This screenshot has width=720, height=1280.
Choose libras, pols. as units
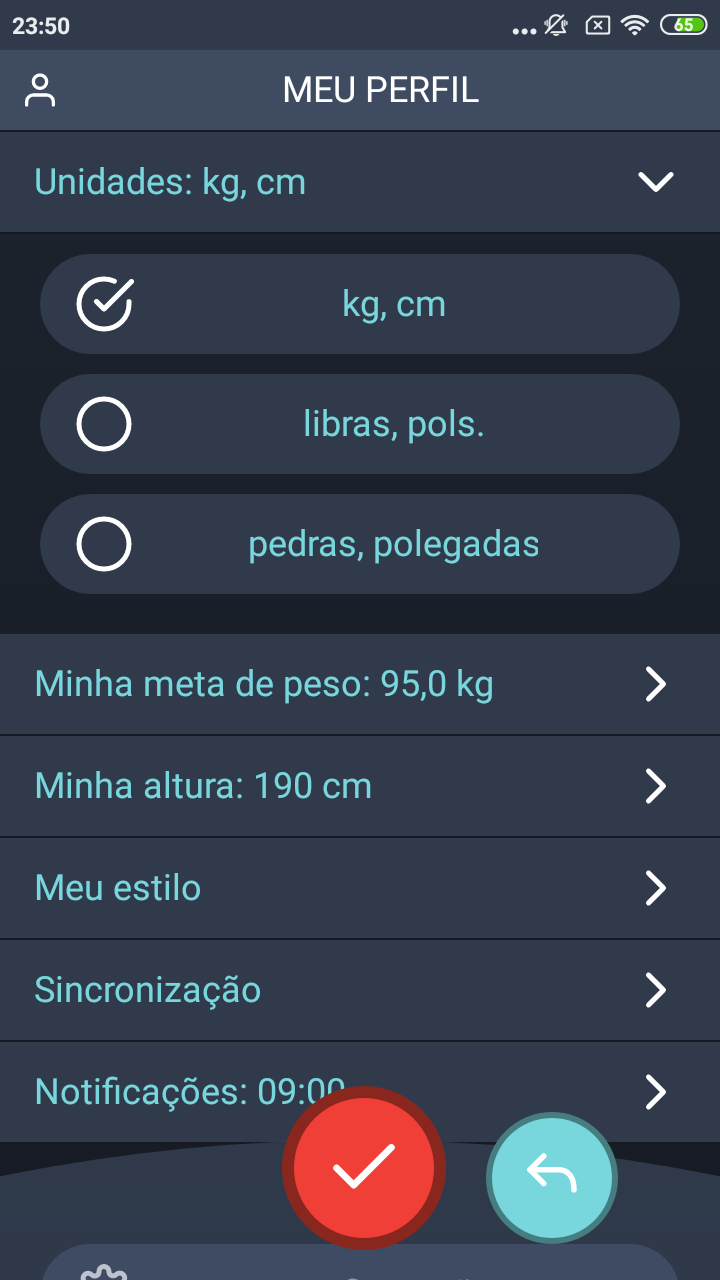click(360, 424)
